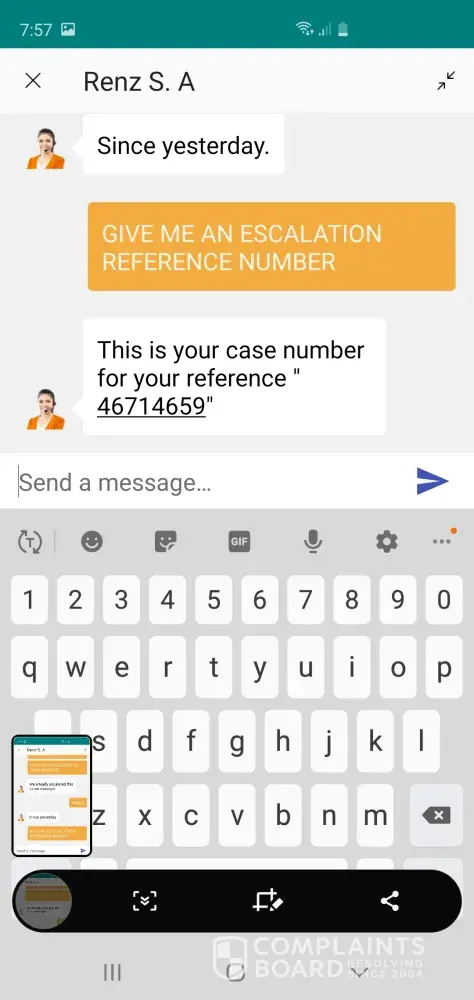Open the case number 46714659 link
The image size is (474, 1000).
[151, 406]
